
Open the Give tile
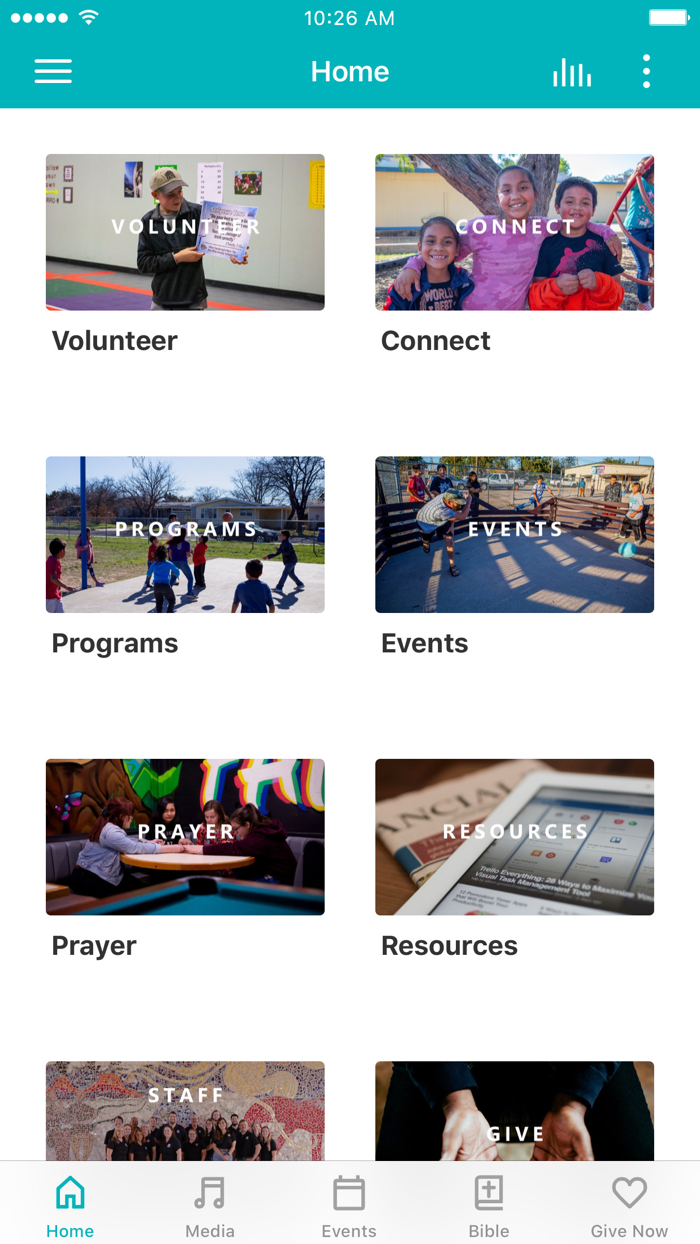(x=514, y=1112)
